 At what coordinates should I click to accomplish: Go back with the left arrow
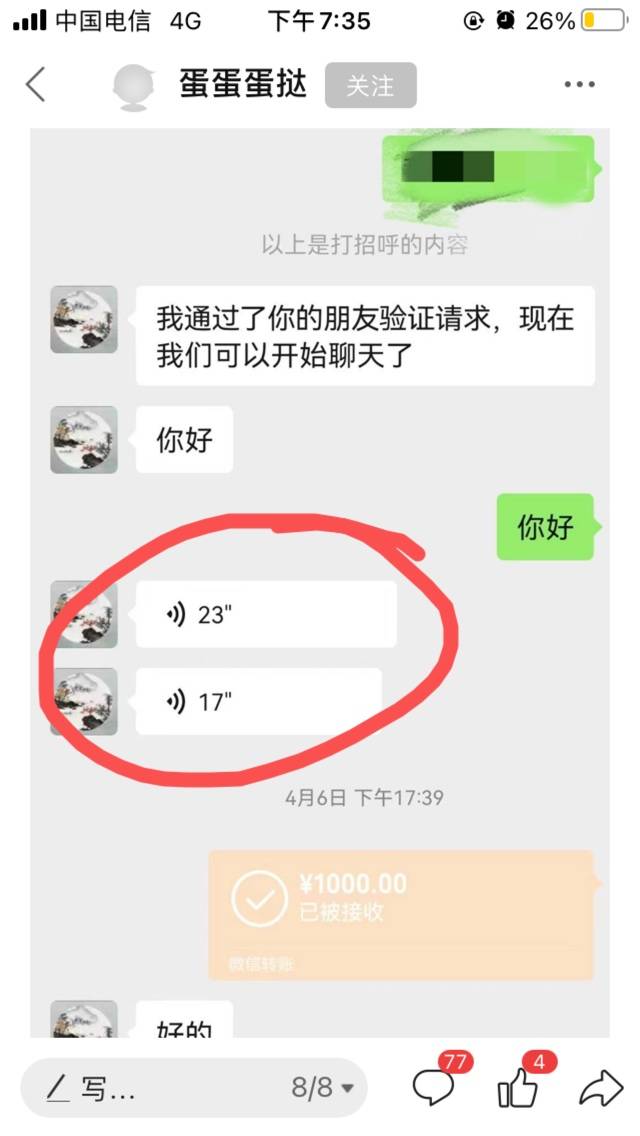(36, 85)
